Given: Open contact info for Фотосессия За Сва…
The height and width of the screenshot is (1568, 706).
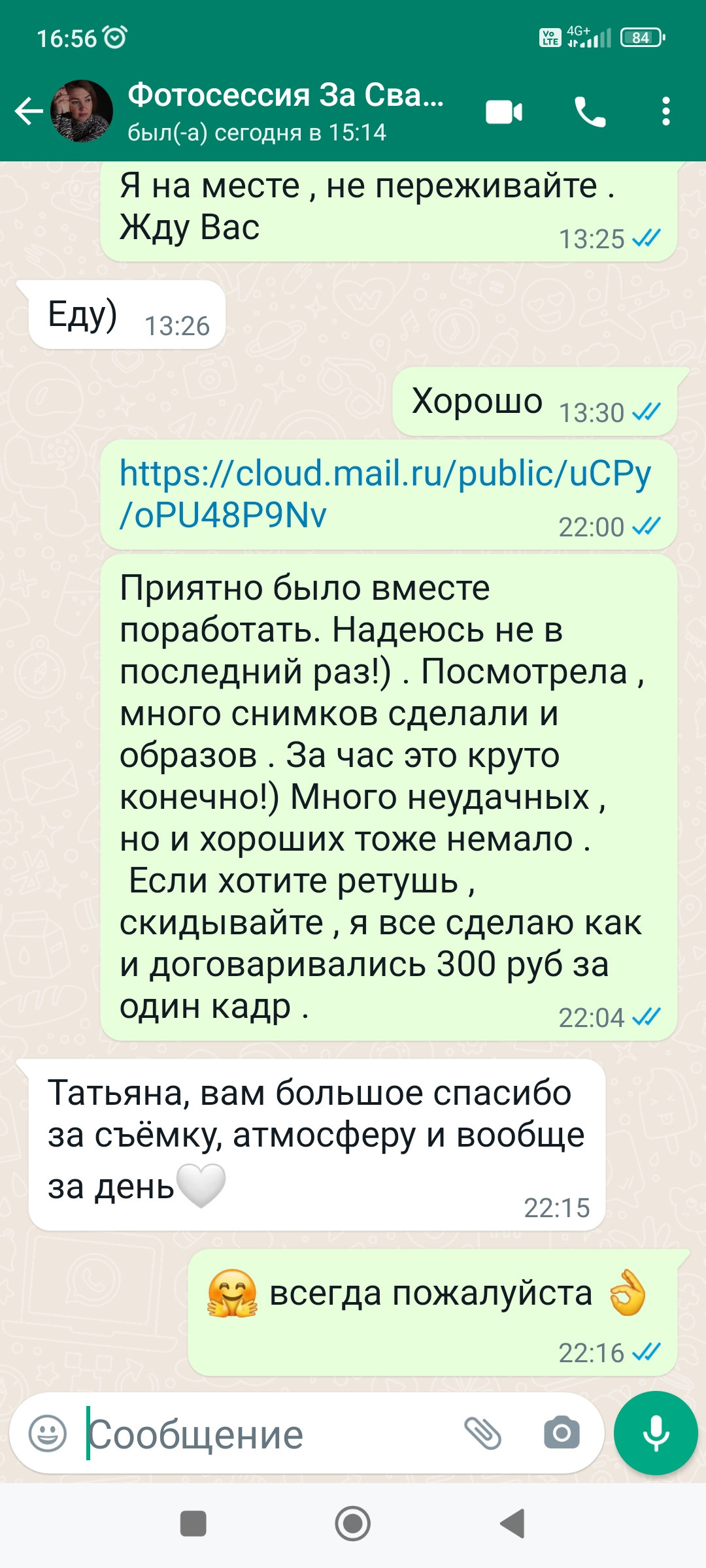Looking at the screenshot, I should click(286, 112).
